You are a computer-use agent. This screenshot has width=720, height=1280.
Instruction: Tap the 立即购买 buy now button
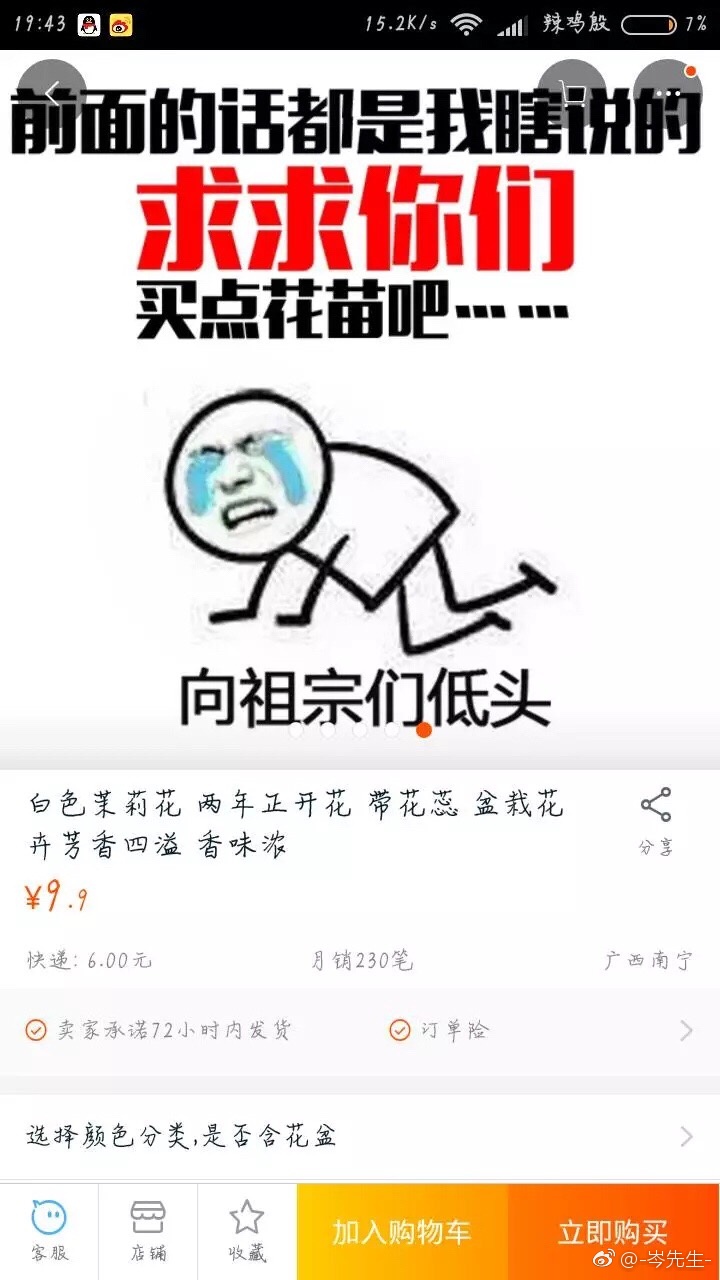click(613, 1231)
